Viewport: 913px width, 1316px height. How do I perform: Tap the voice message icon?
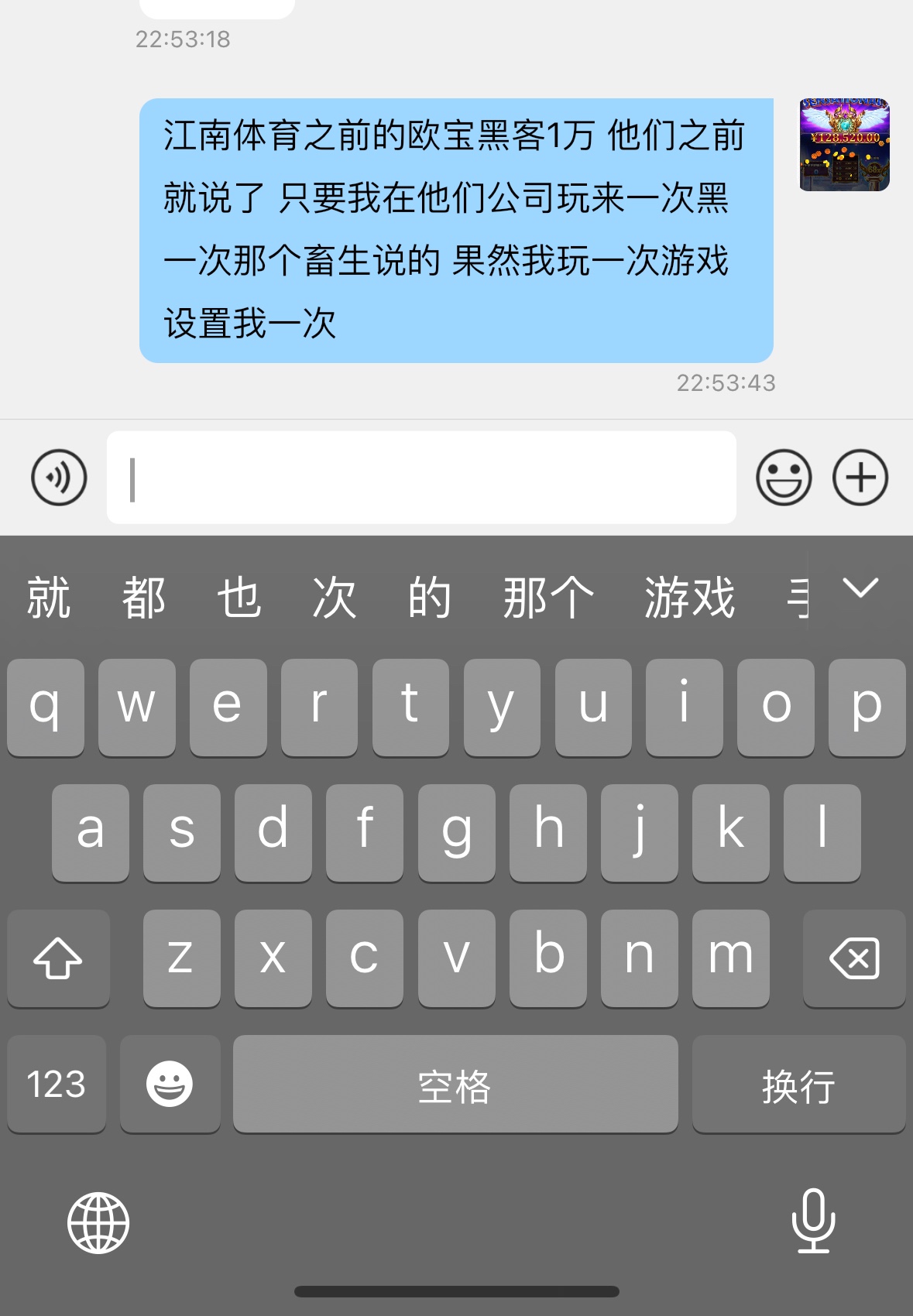point(59,478)
